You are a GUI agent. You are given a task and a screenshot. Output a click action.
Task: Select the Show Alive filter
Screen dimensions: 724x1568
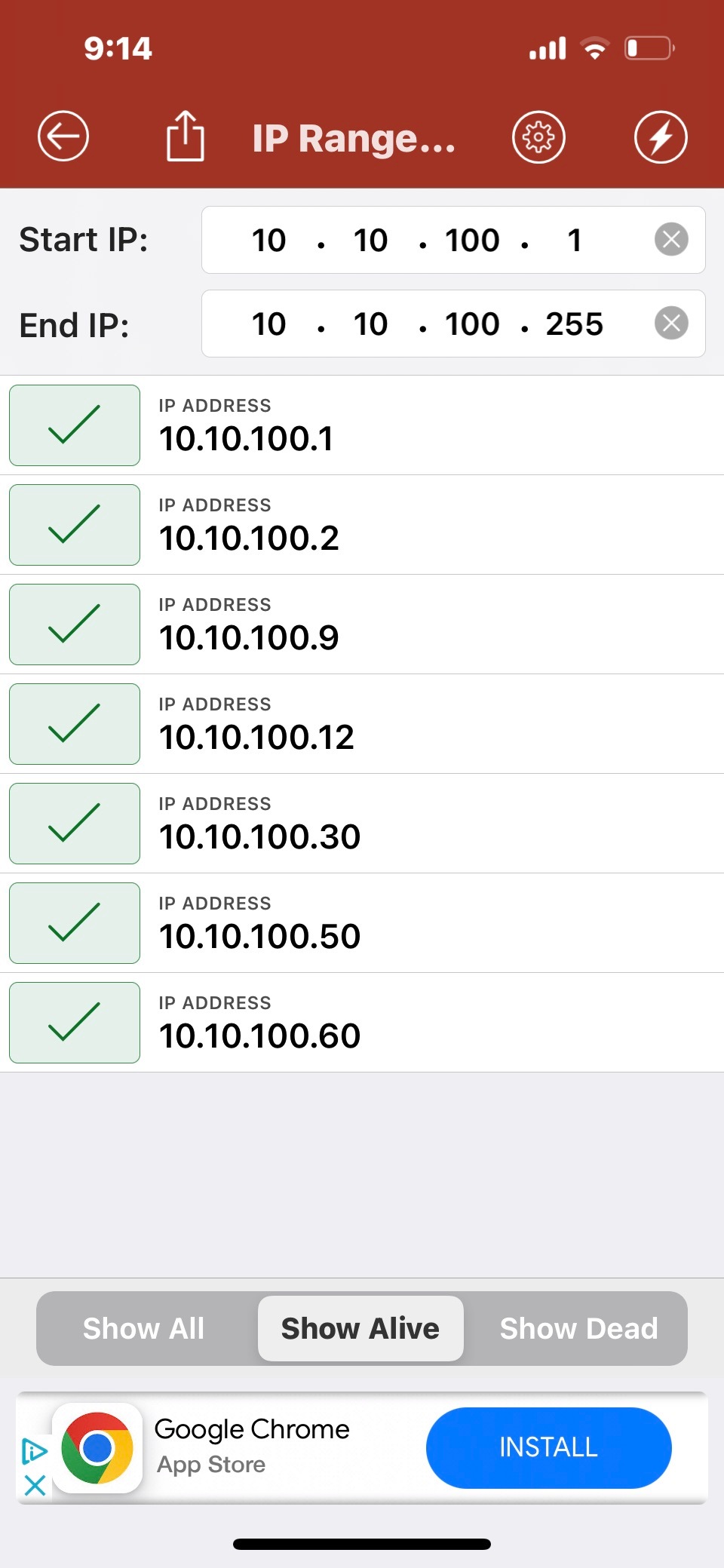[360, 1328]
